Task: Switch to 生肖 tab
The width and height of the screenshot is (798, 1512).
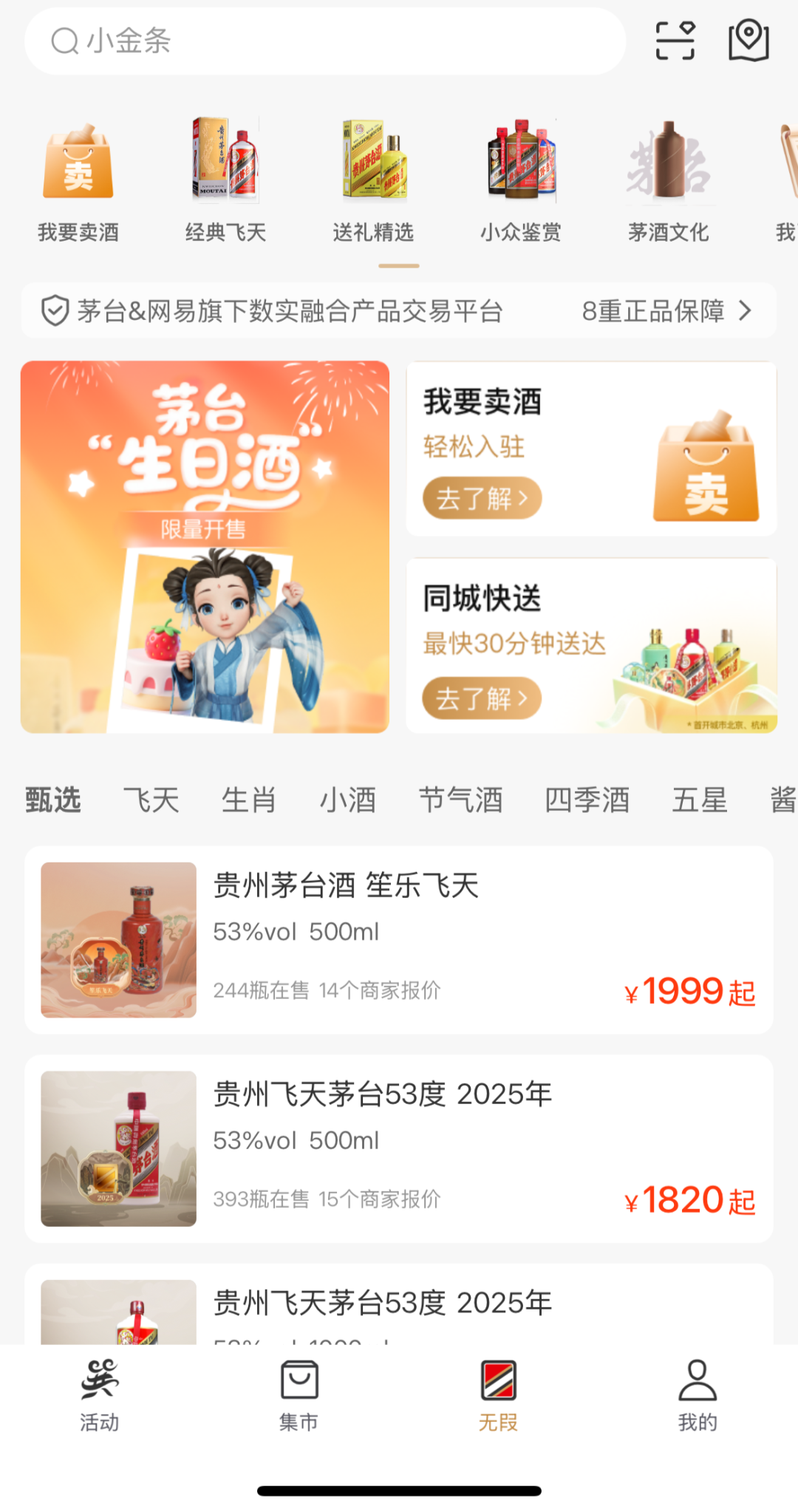Action: pos(249,800)
